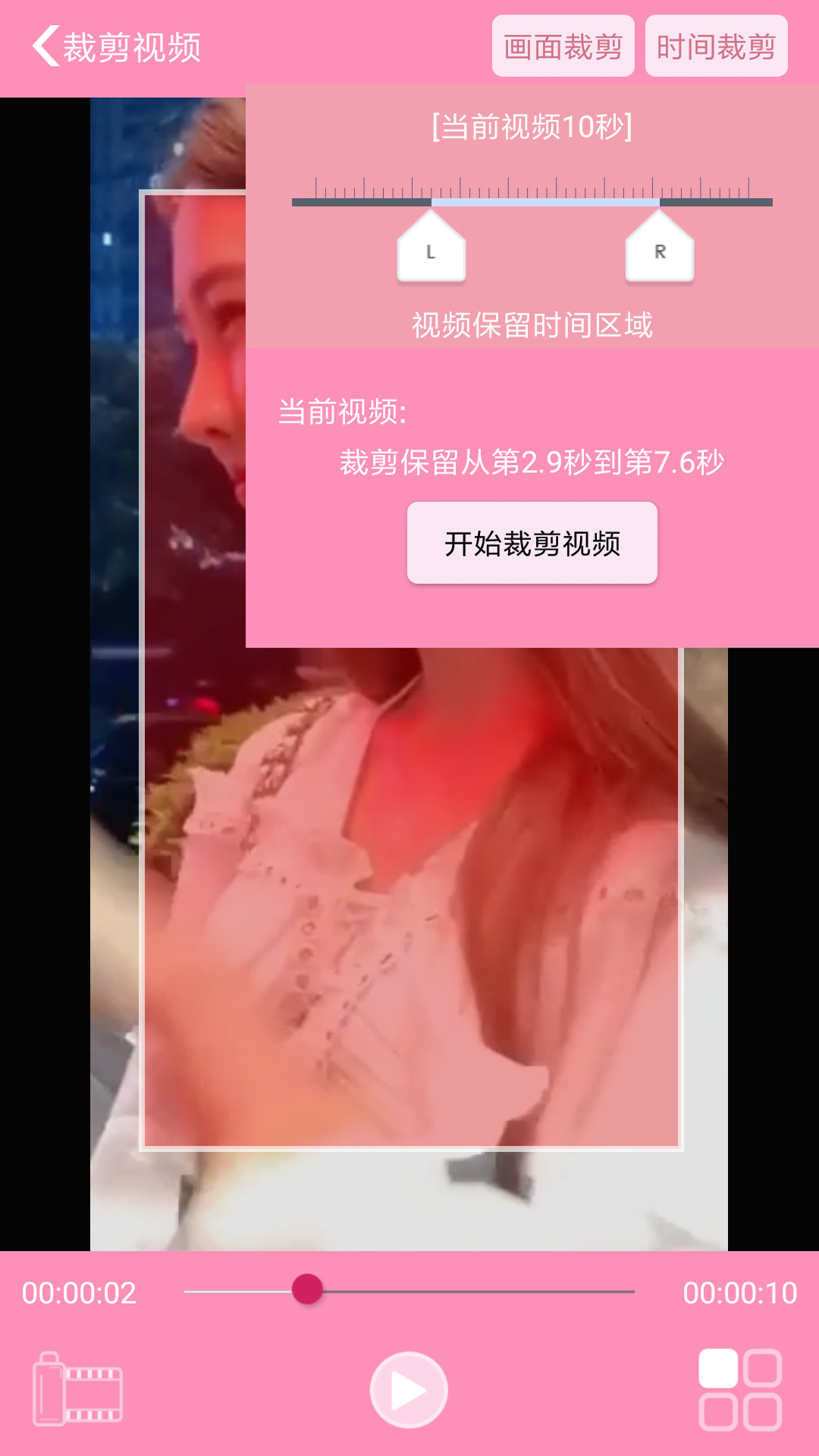
Task: Open the film roll video picker
Action: pos(77,1389)
